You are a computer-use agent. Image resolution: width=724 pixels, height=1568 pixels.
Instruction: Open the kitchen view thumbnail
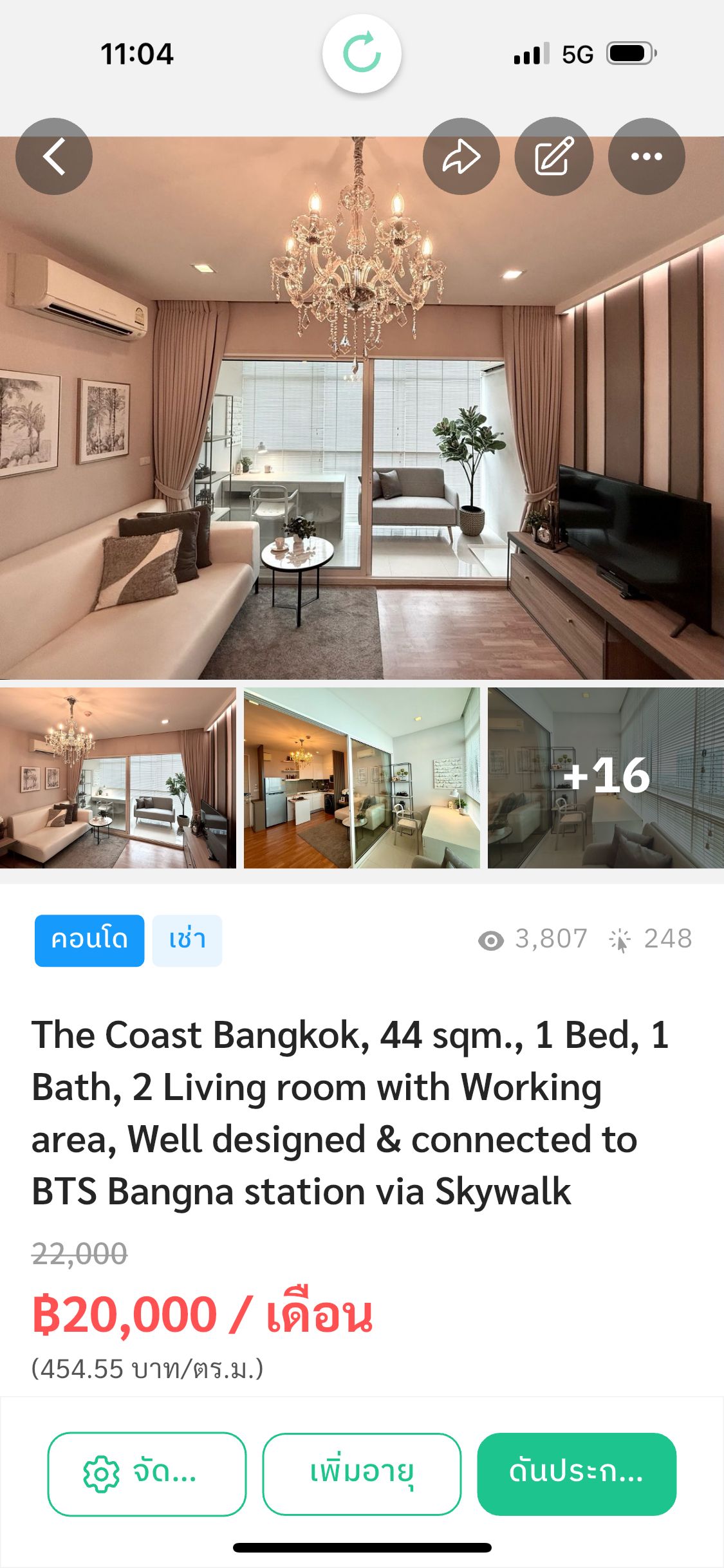coord(362,778)
